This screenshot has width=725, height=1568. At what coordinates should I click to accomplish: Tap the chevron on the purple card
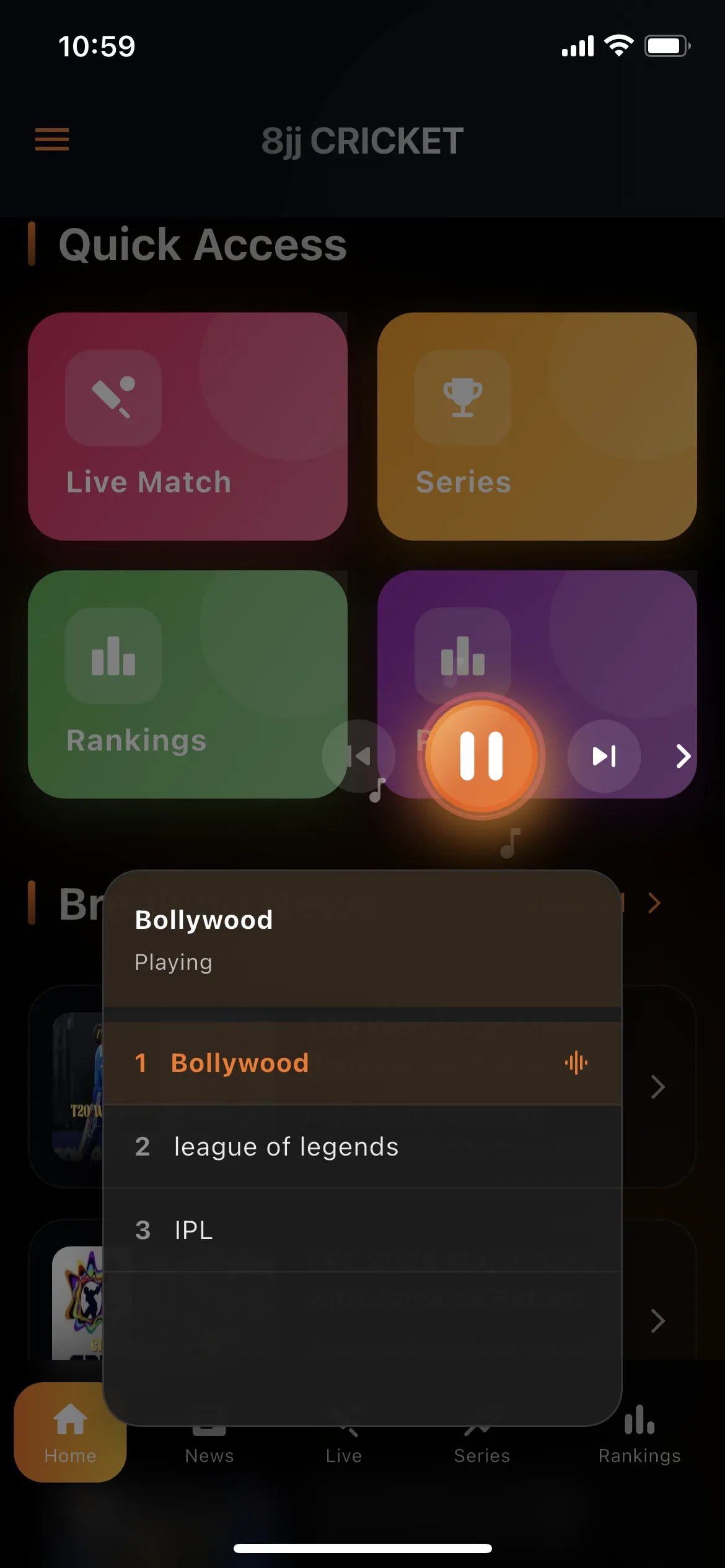pos(682,756)
